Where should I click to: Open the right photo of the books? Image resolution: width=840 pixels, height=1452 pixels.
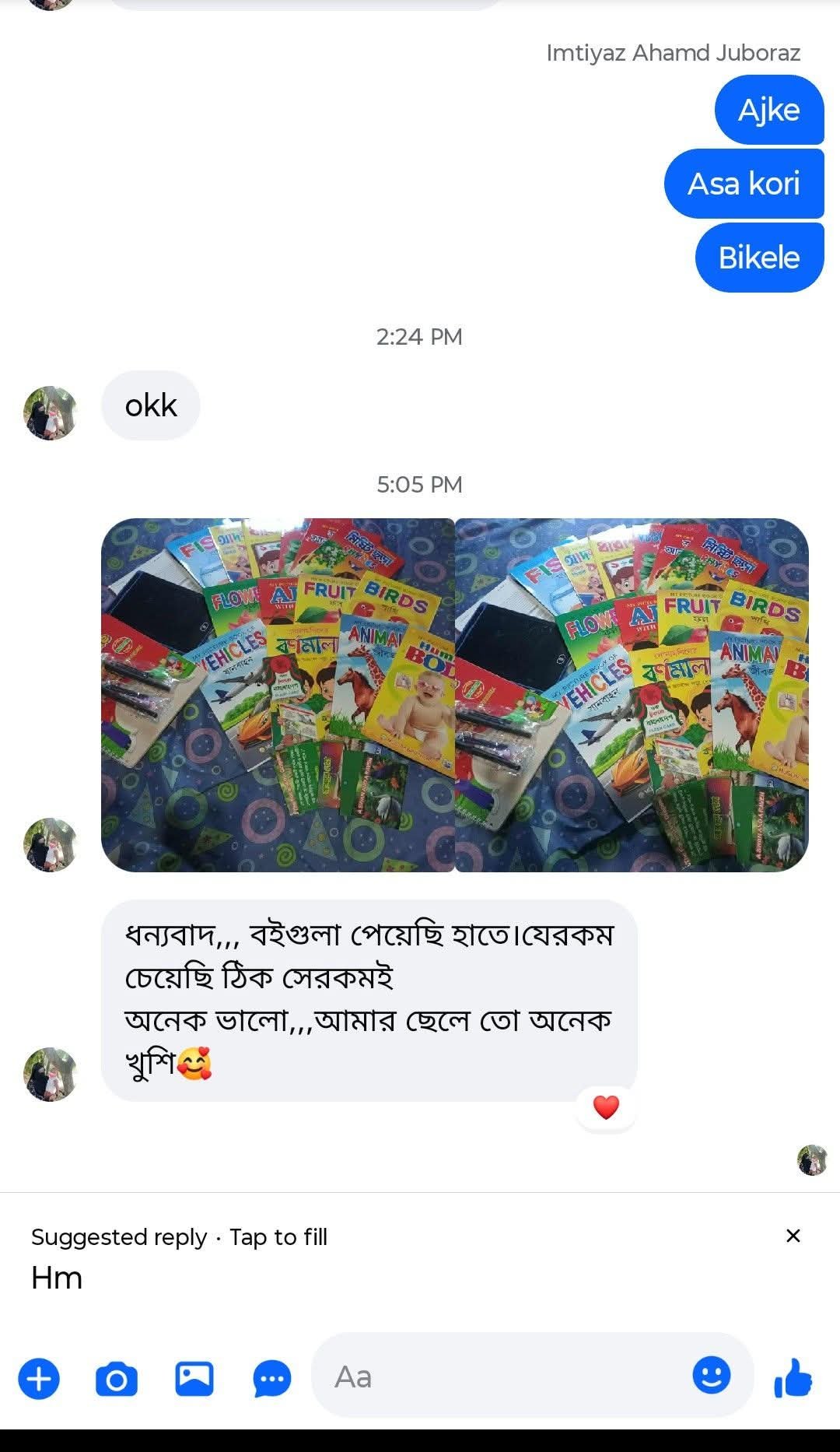(x=632, y=695)
